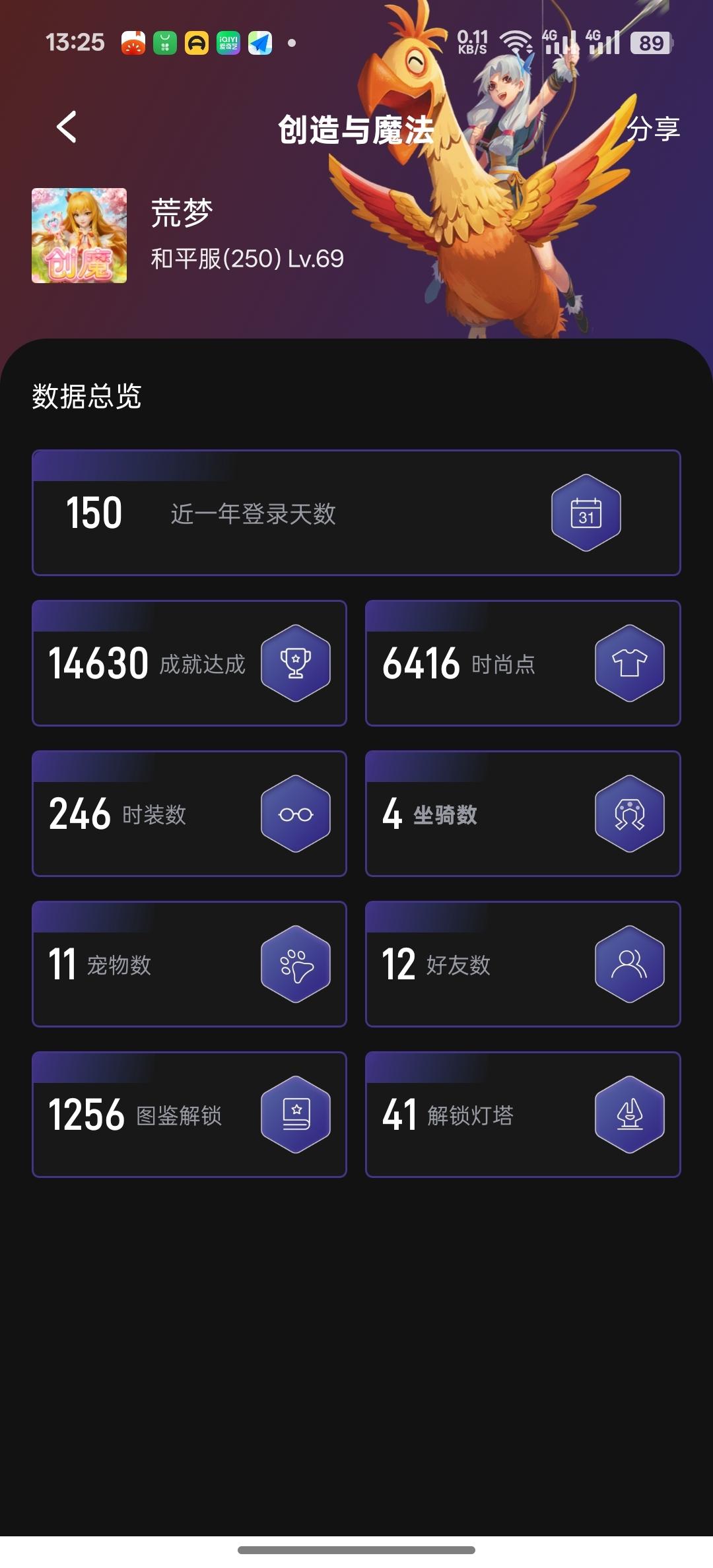713x1568 pixels.
Task: Select the mount icon beside 坐骑数
Action: point(630,814)
